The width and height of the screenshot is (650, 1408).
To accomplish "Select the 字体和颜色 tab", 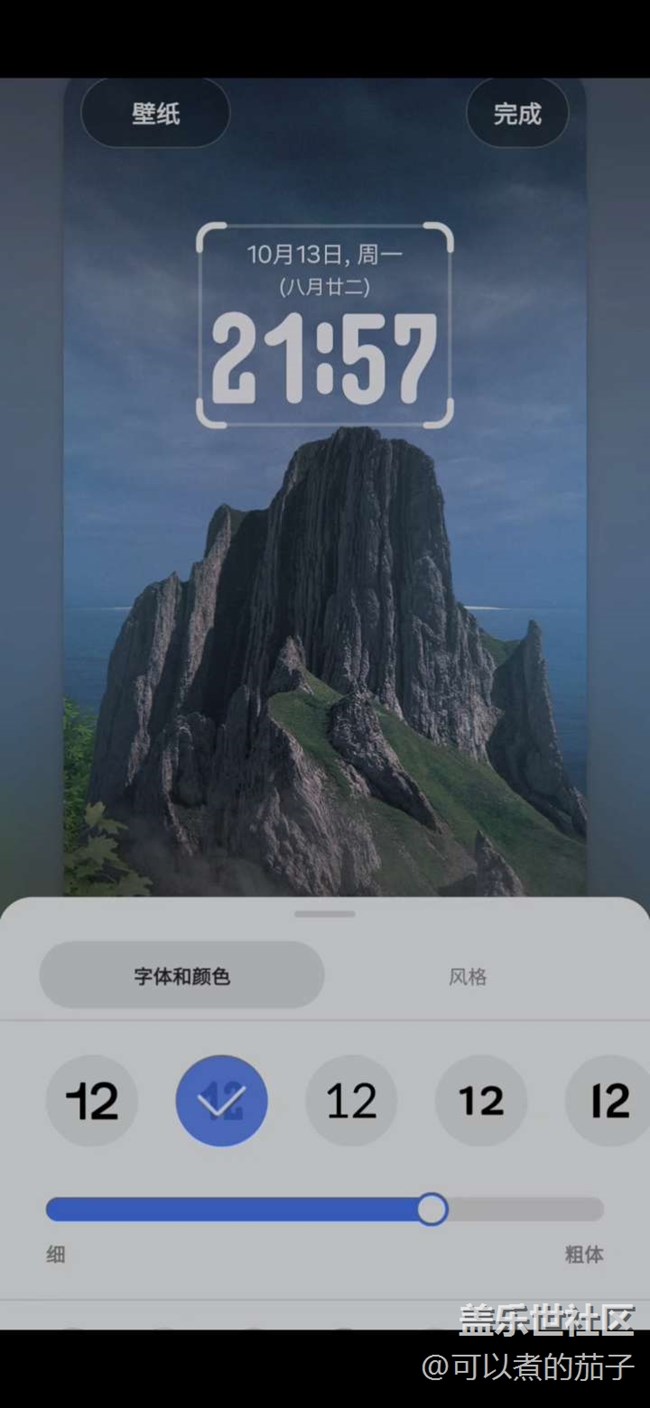I will 182,976.
